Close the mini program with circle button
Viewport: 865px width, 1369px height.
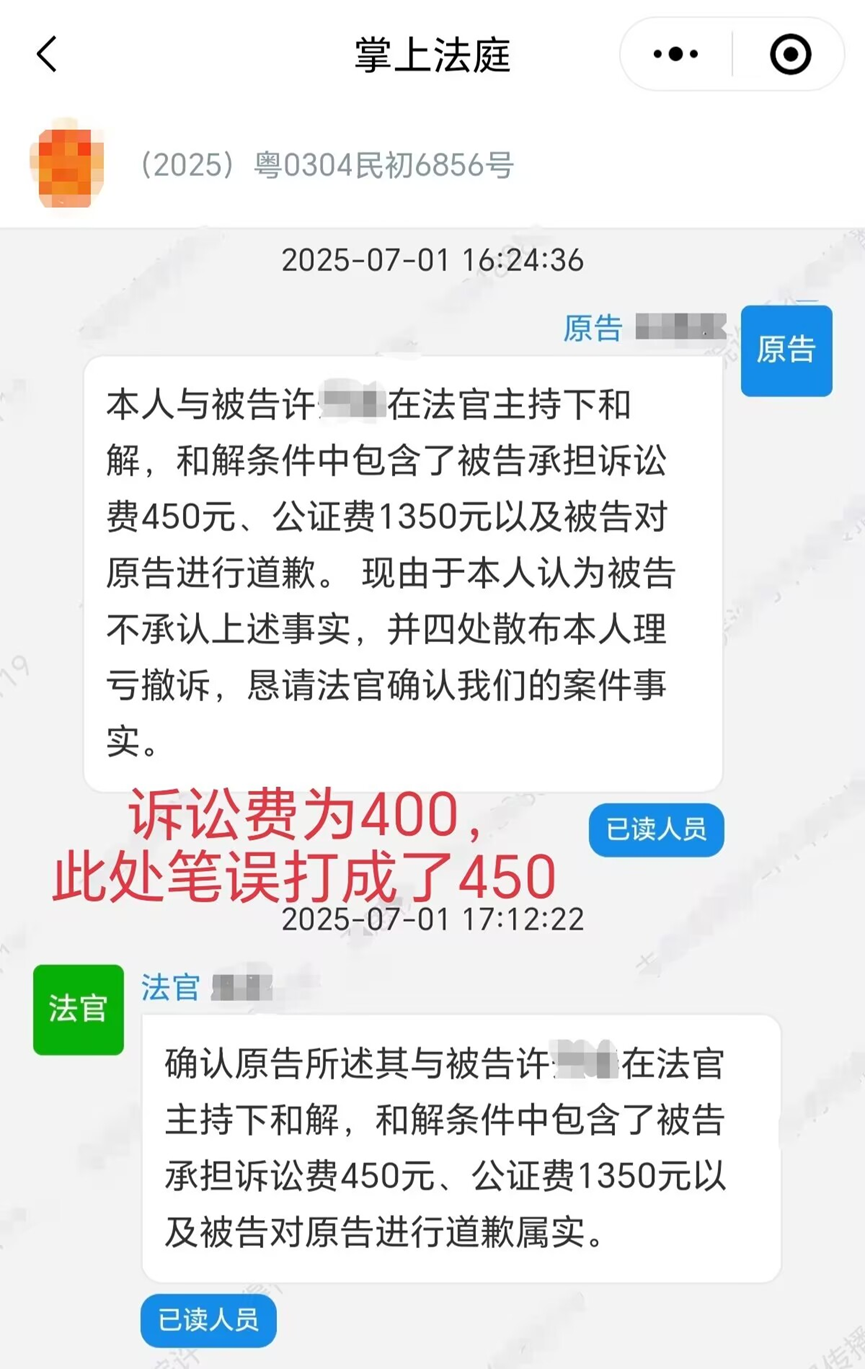(x=790, y=54)
